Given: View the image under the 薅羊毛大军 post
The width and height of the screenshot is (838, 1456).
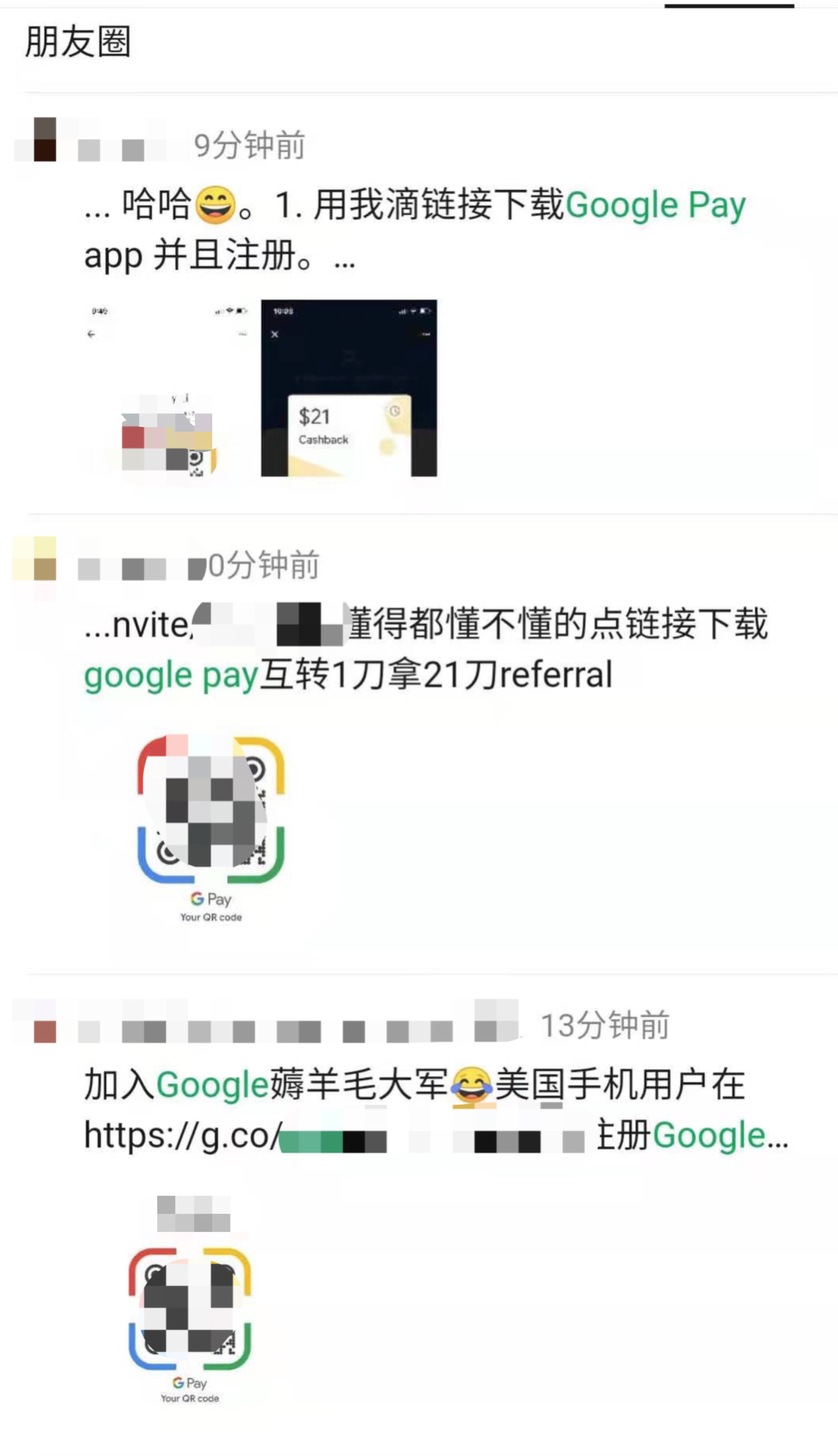Looking at the screenshot, I should (x=189, y=1300).
